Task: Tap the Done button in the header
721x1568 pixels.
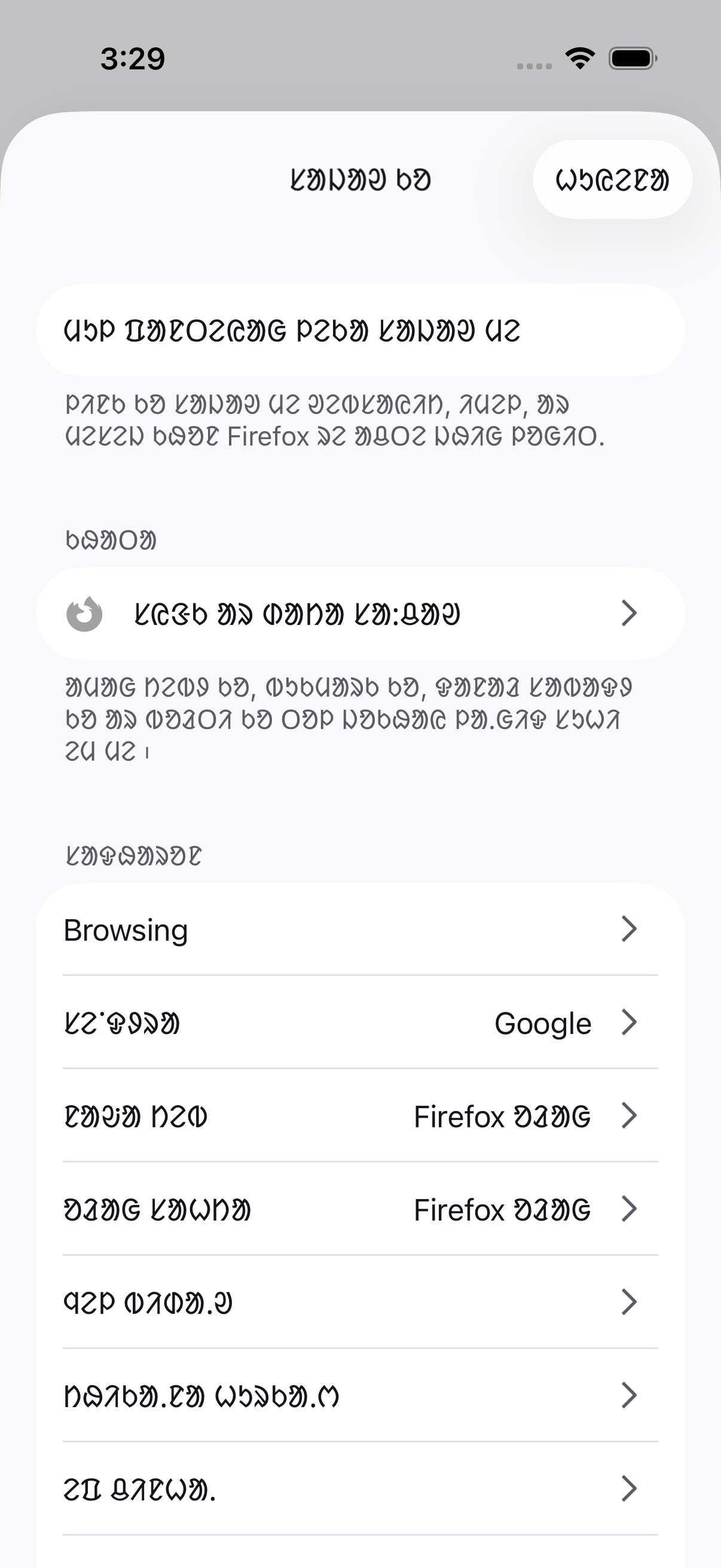Action: point(612,180)
